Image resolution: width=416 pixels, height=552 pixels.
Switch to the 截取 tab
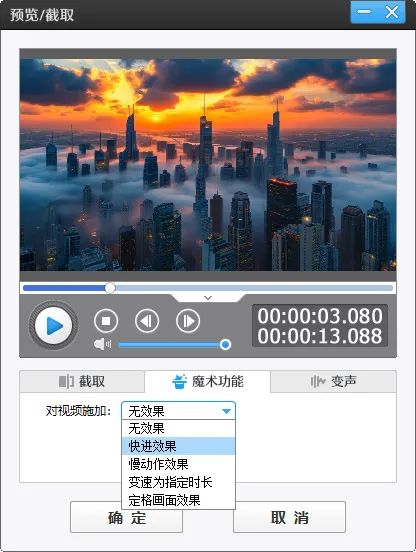[x=82, y=381]
